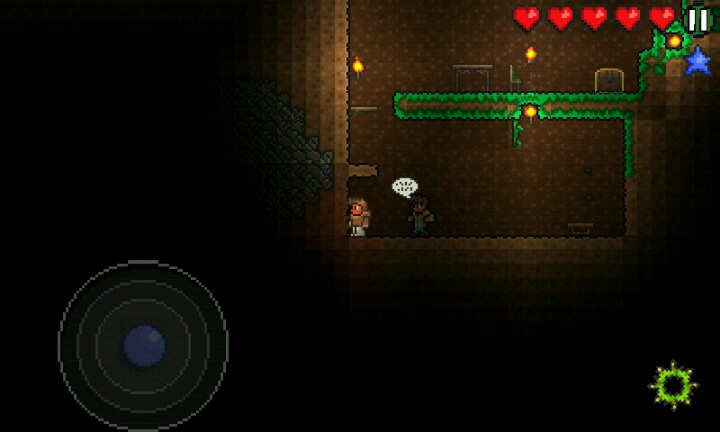
Task: Pause the game
Action: point(698,19)
